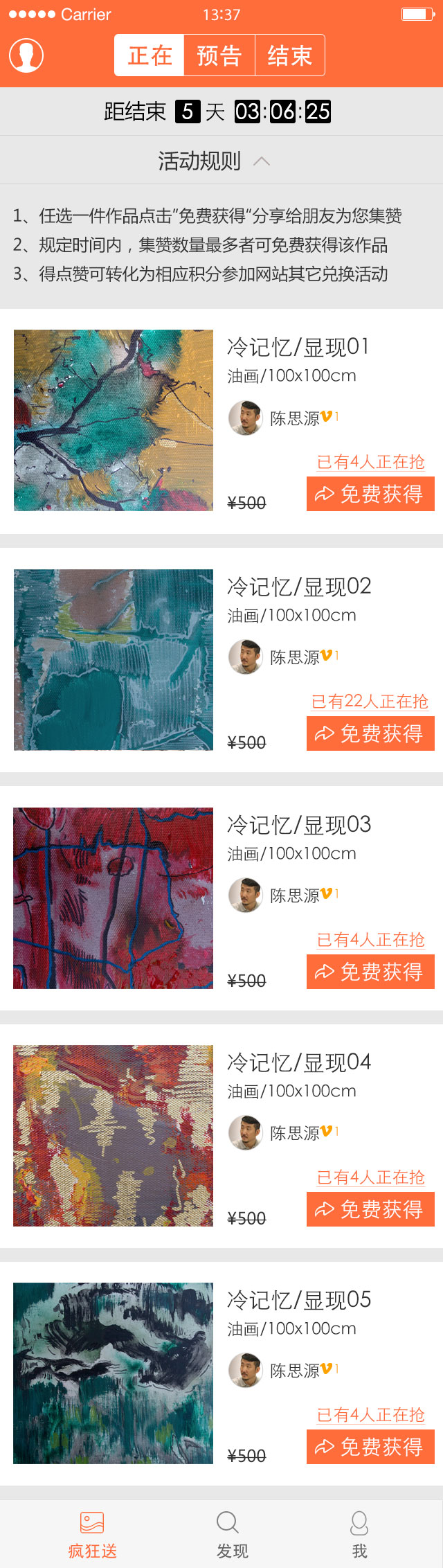Open 已有4人正在抢 link under 冷记忆/显现01
This screenshot has width=443, height=1568.
370,462
